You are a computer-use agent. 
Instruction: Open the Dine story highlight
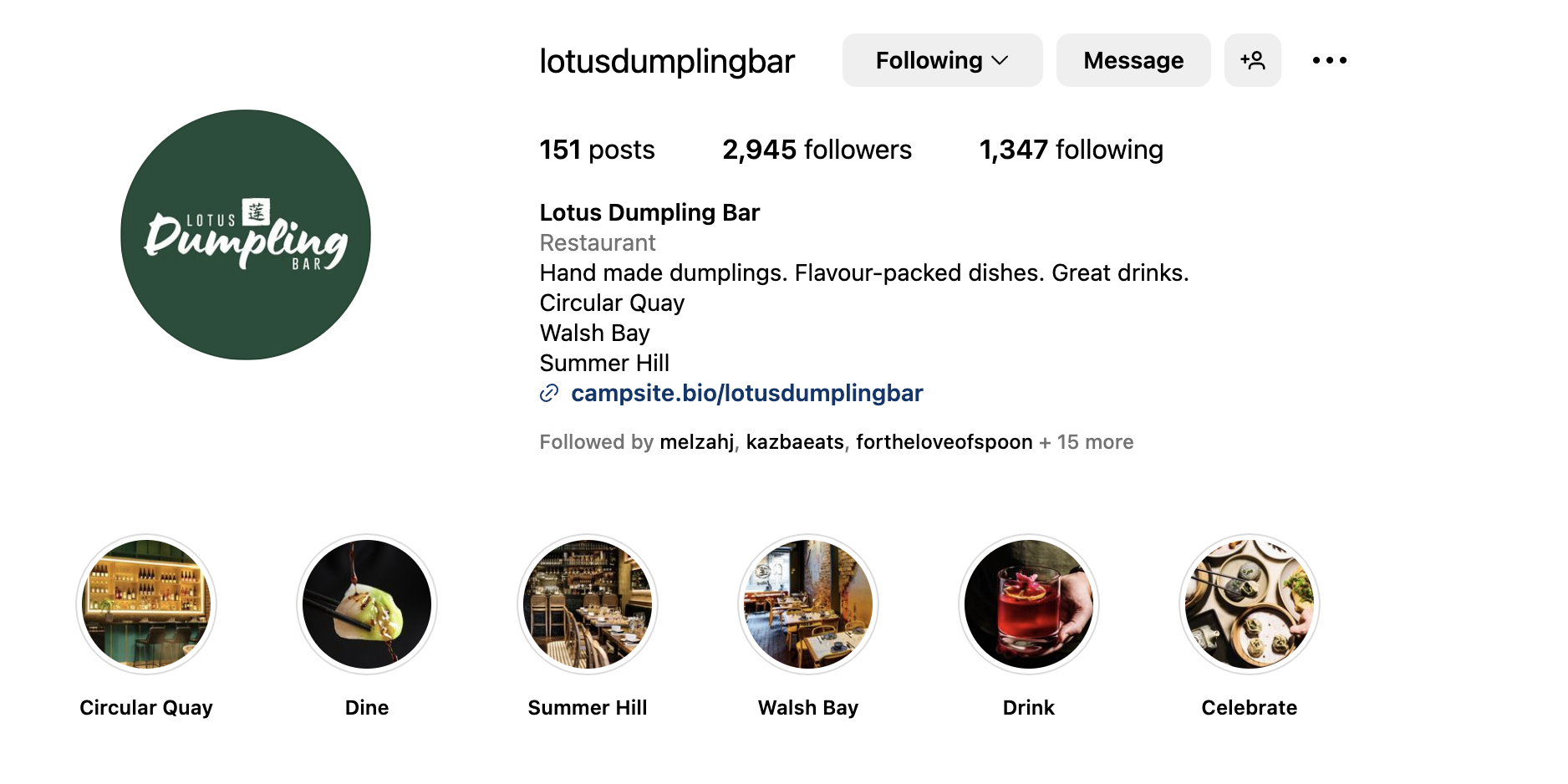point(367,604)
